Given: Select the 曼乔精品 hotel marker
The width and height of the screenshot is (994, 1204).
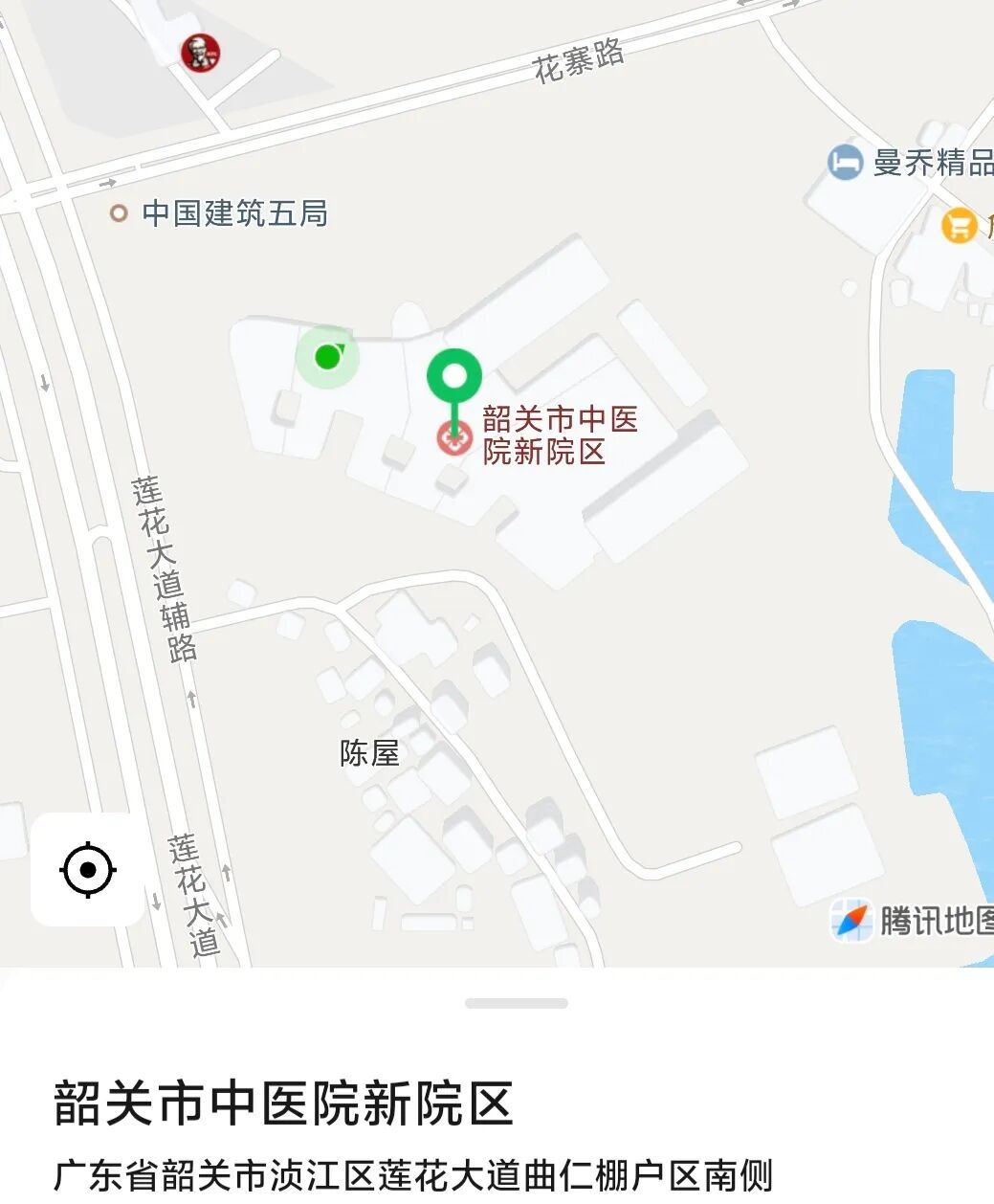Looking at the screenshot, I should pos(845,162).
